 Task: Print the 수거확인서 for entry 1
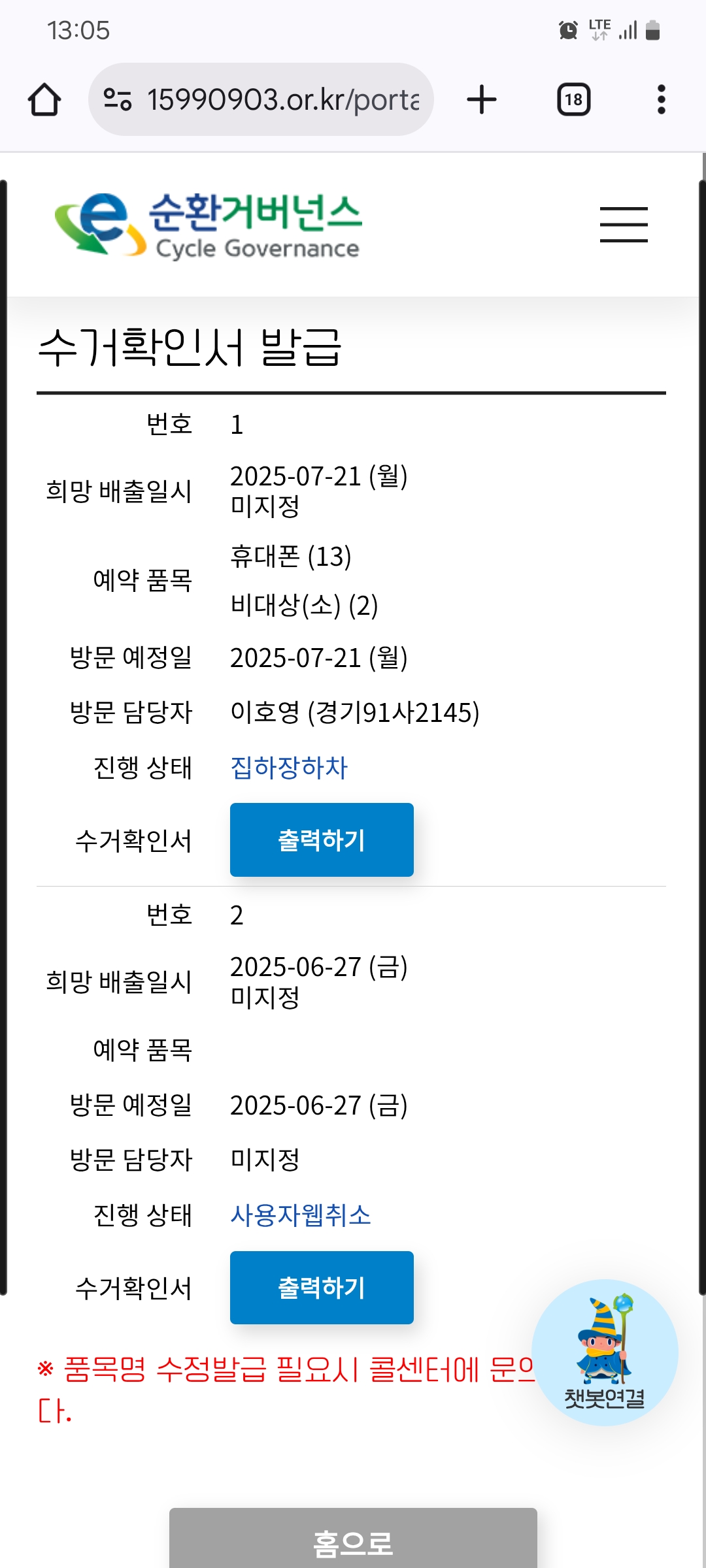pyautogui.click(x=322, y=840)
